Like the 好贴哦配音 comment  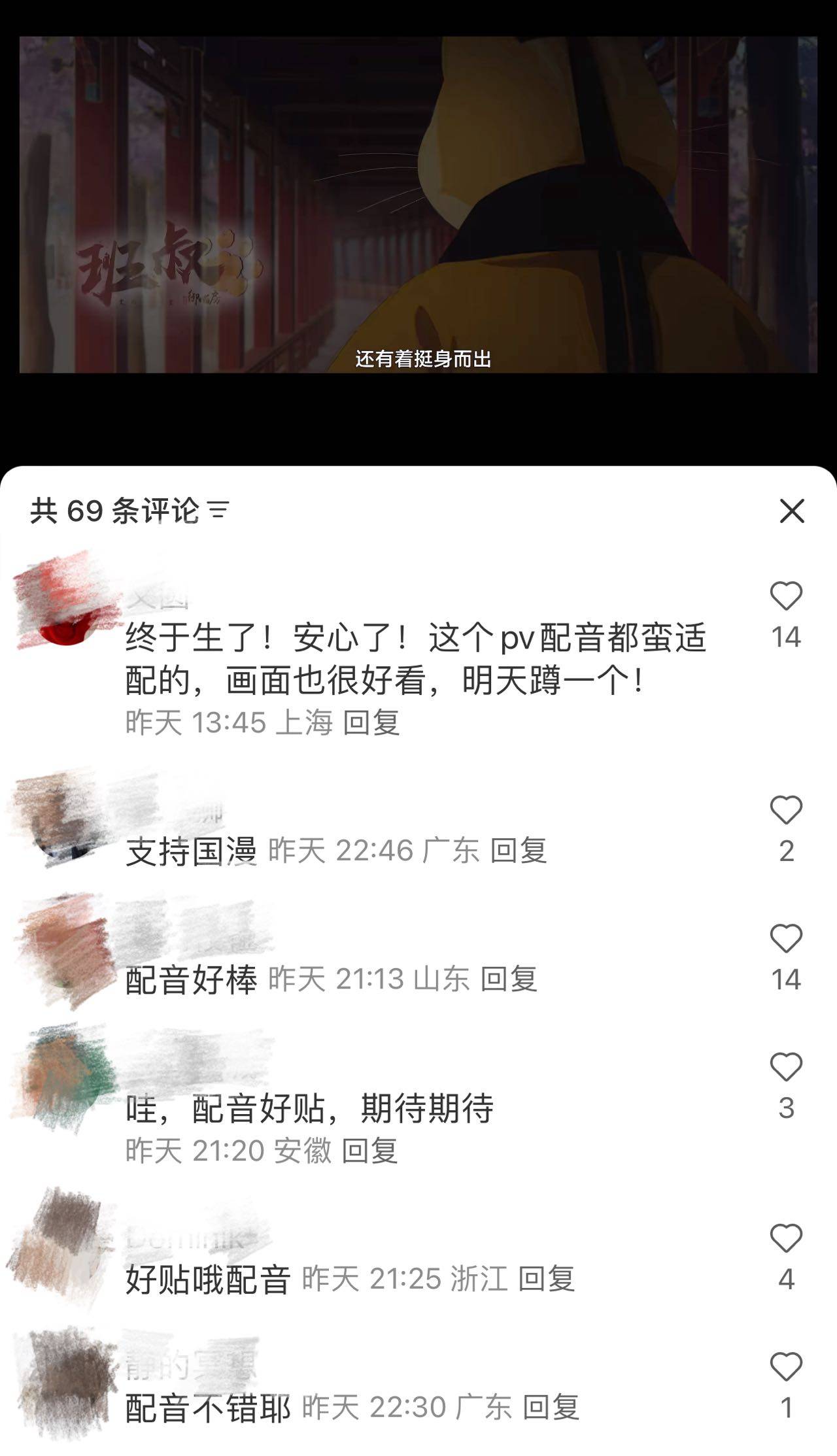coord(785,1238)
